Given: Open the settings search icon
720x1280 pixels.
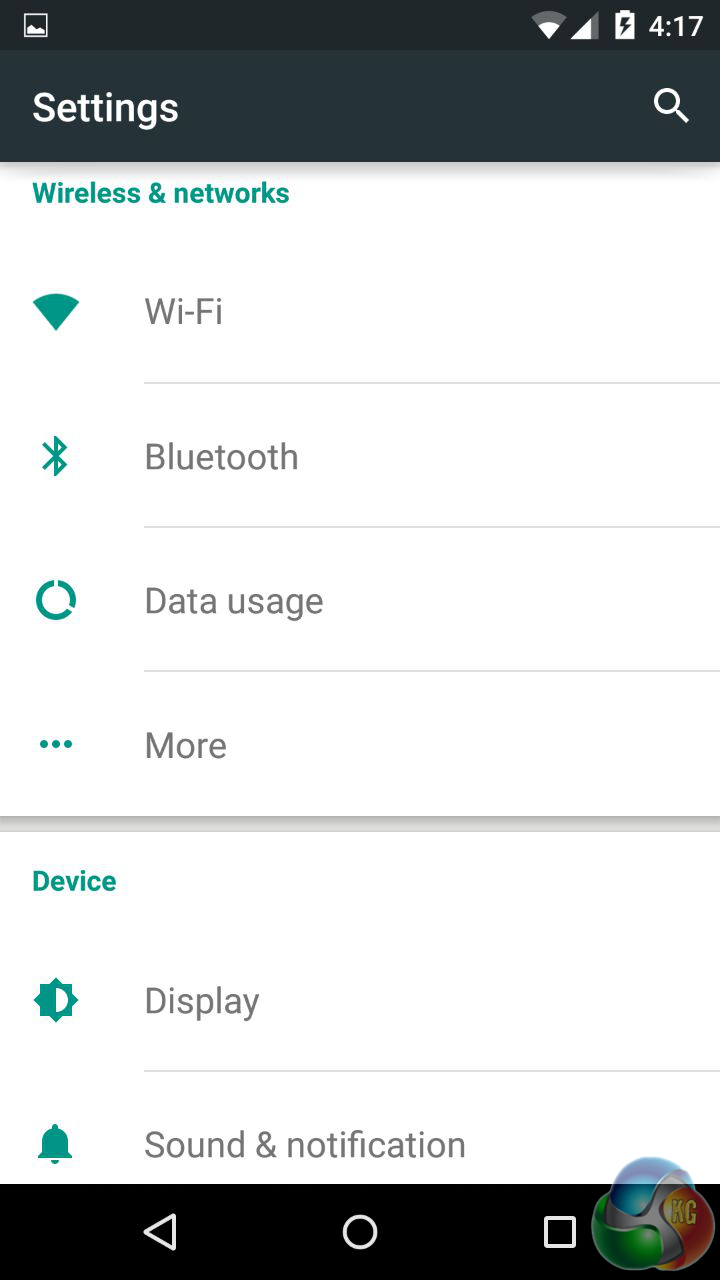Looking at the screenshot, I should click(x=671, y=105).
